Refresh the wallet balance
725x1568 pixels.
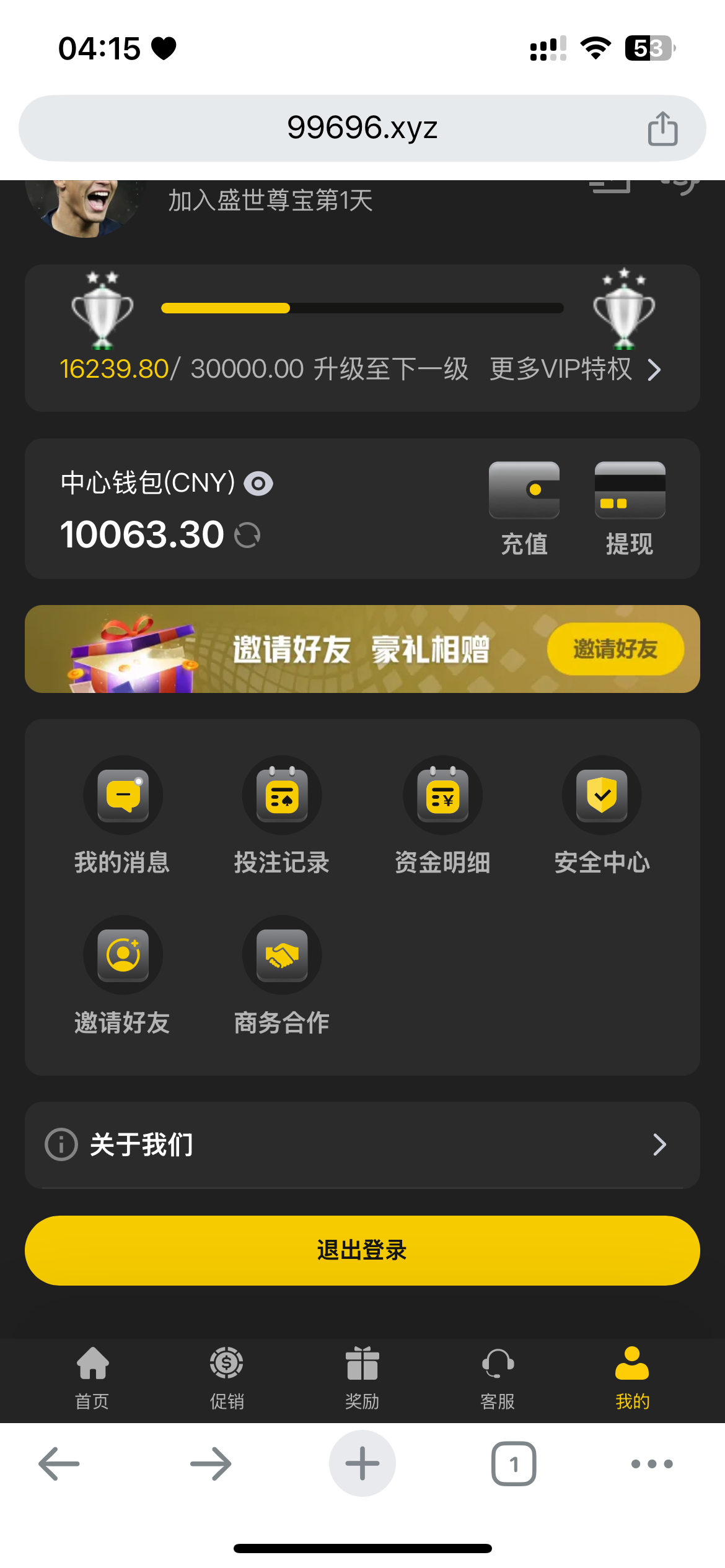coord(247,535)
